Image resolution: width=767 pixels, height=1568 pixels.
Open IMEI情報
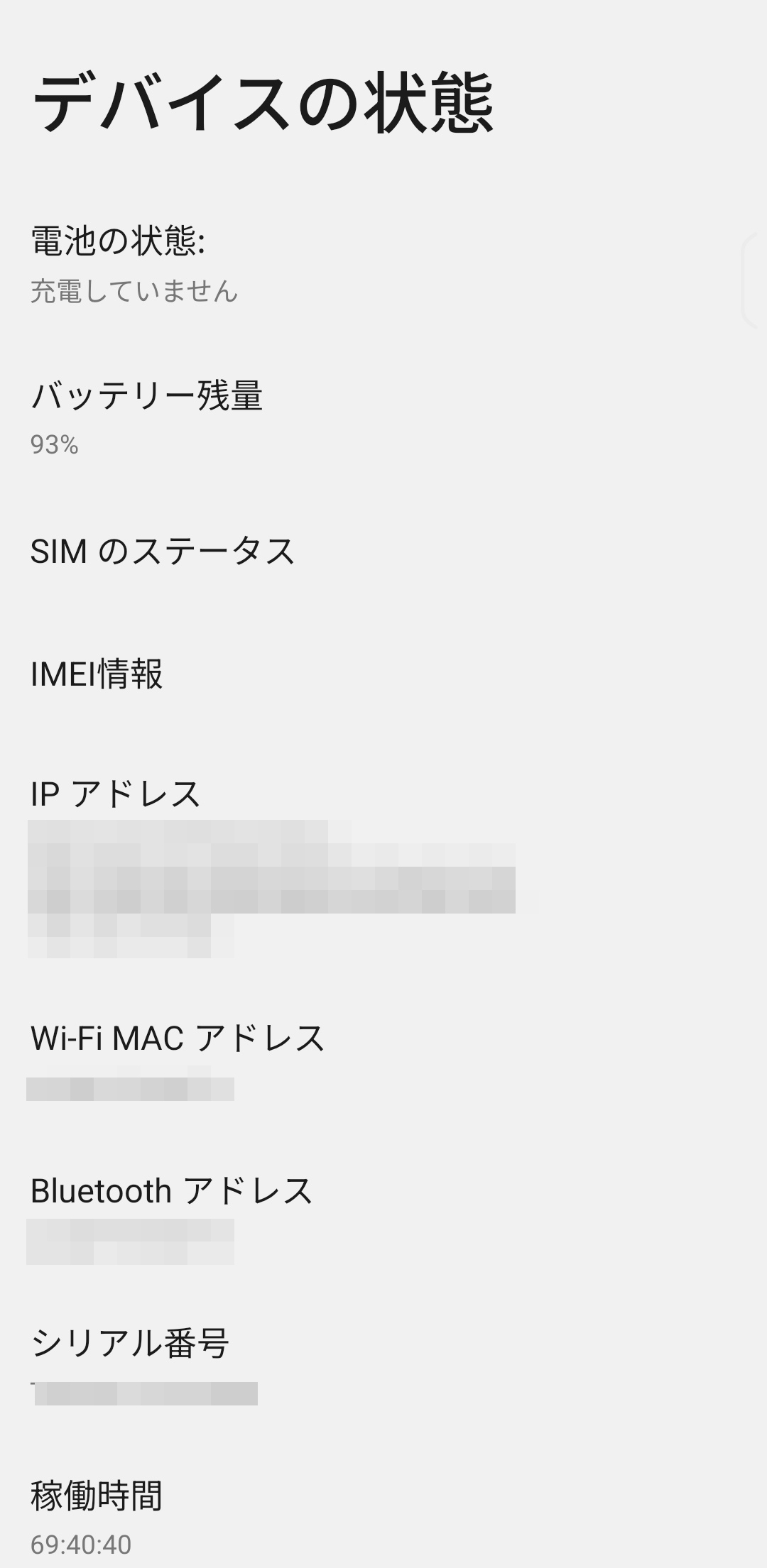(383, 674)
